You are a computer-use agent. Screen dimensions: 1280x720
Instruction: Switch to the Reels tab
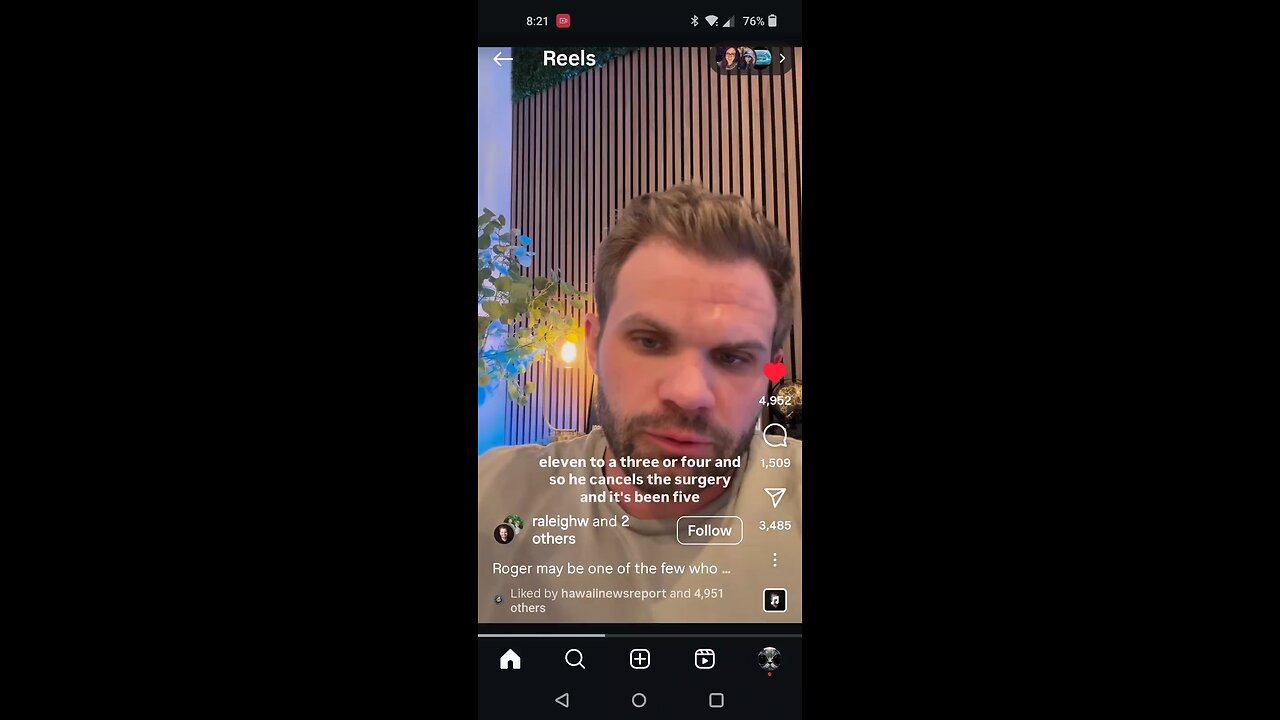705,659
